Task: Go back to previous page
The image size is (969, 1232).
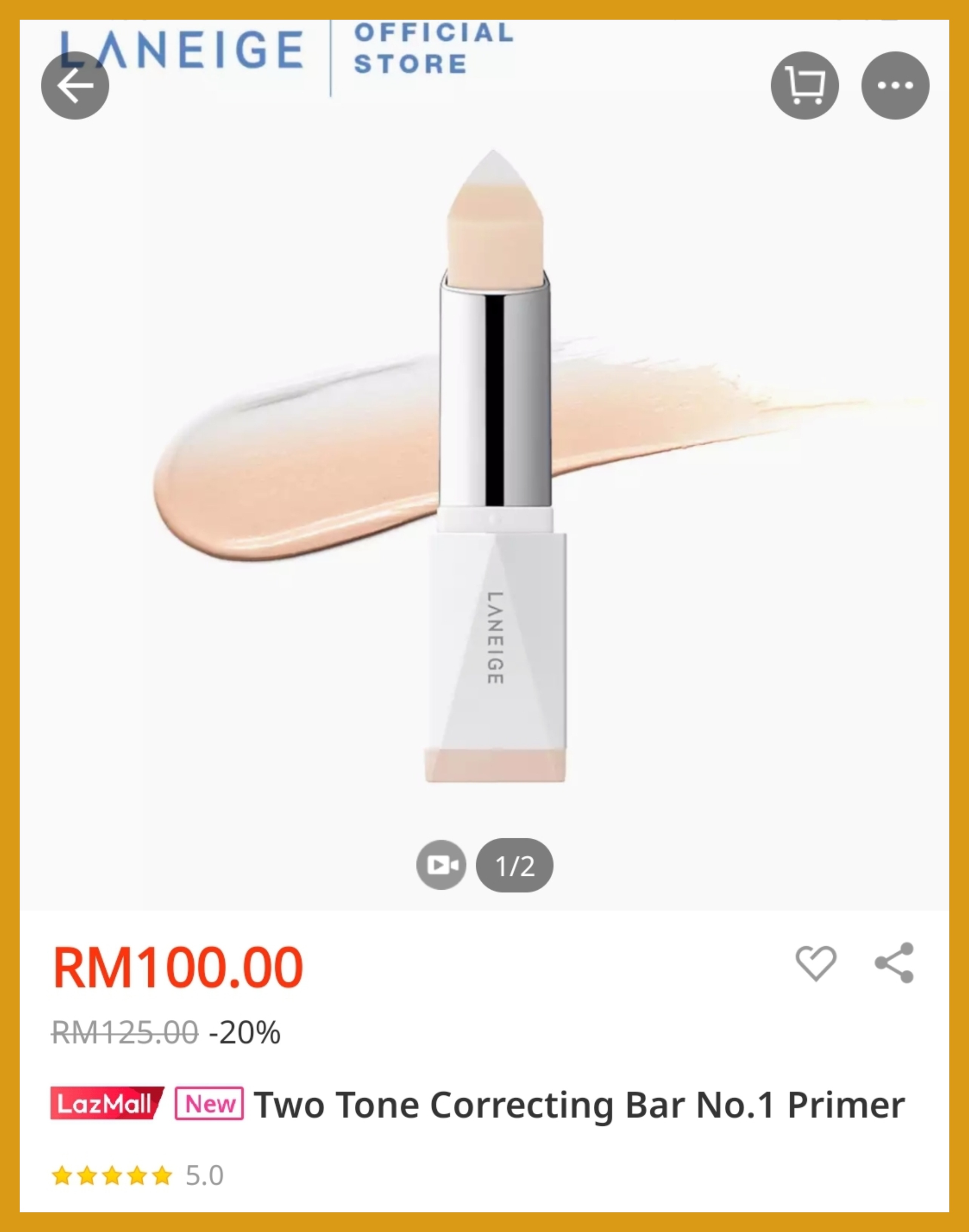Action: point(75,86)
